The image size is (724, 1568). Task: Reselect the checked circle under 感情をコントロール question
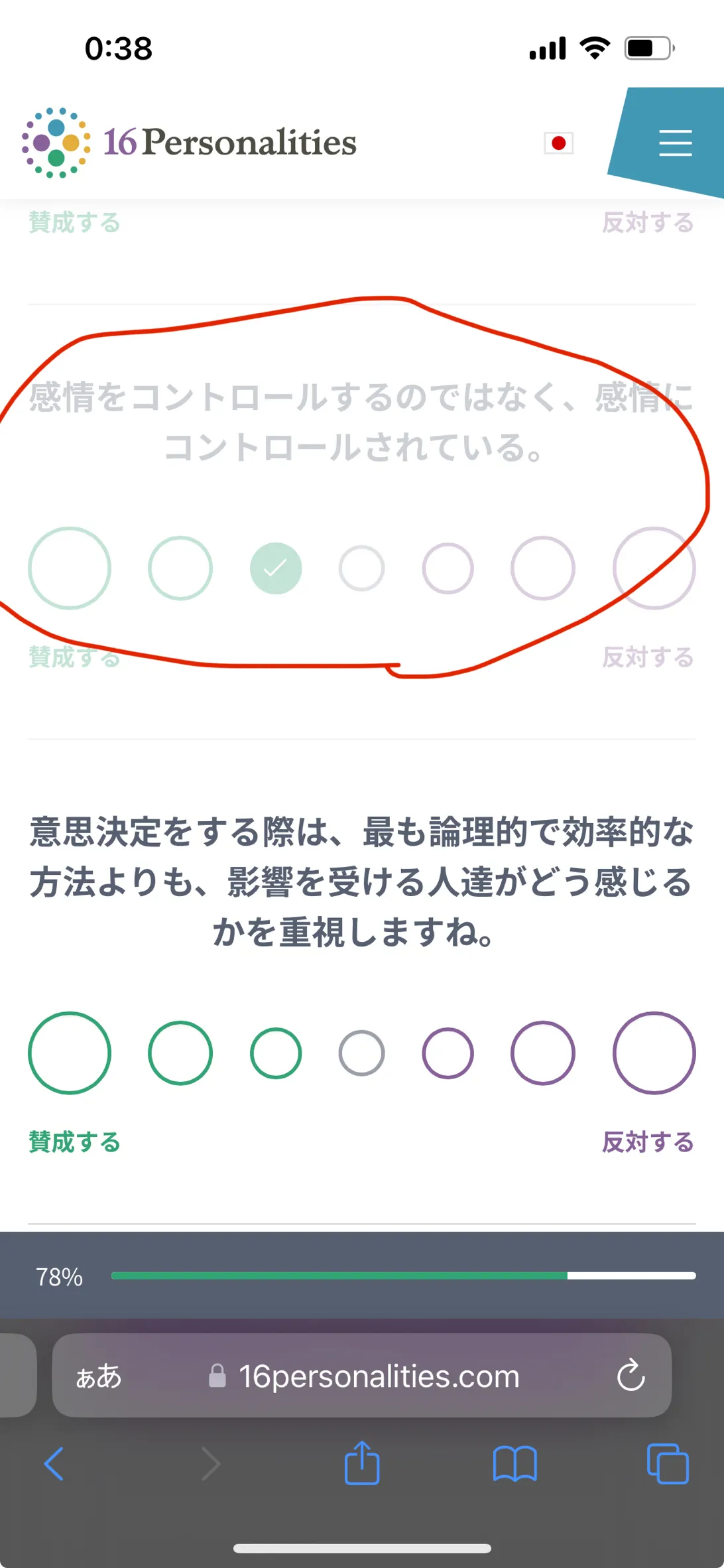tap(276, 568)
